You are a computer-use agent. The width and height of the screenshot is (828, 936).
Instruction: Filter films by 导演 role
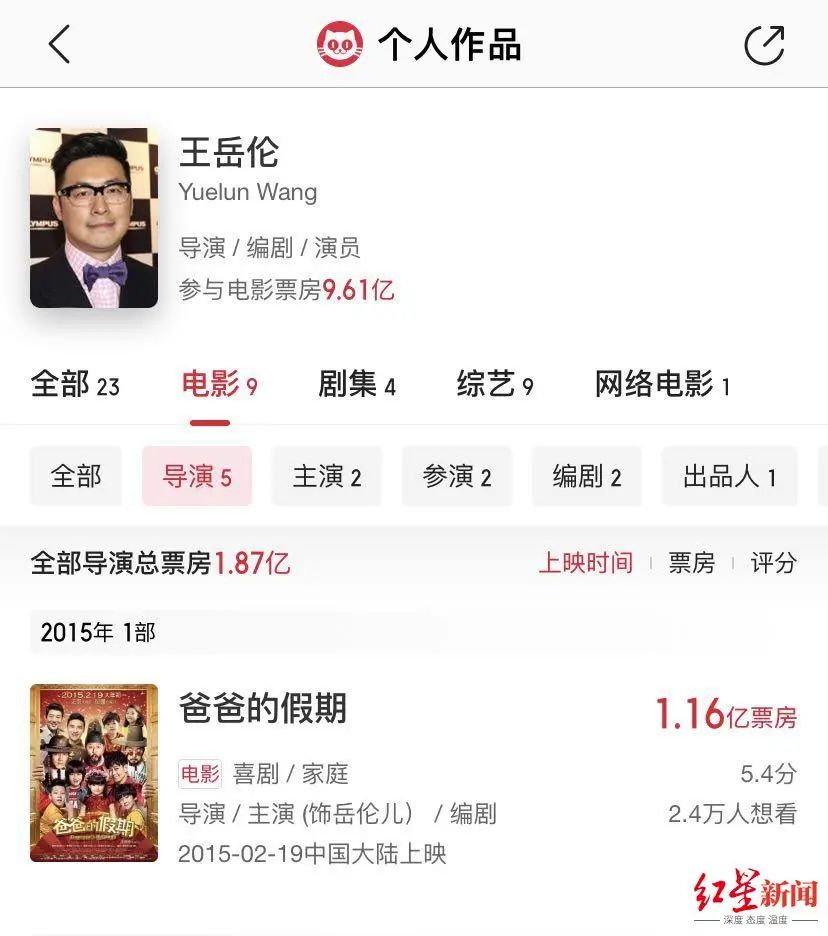[197, 477]
